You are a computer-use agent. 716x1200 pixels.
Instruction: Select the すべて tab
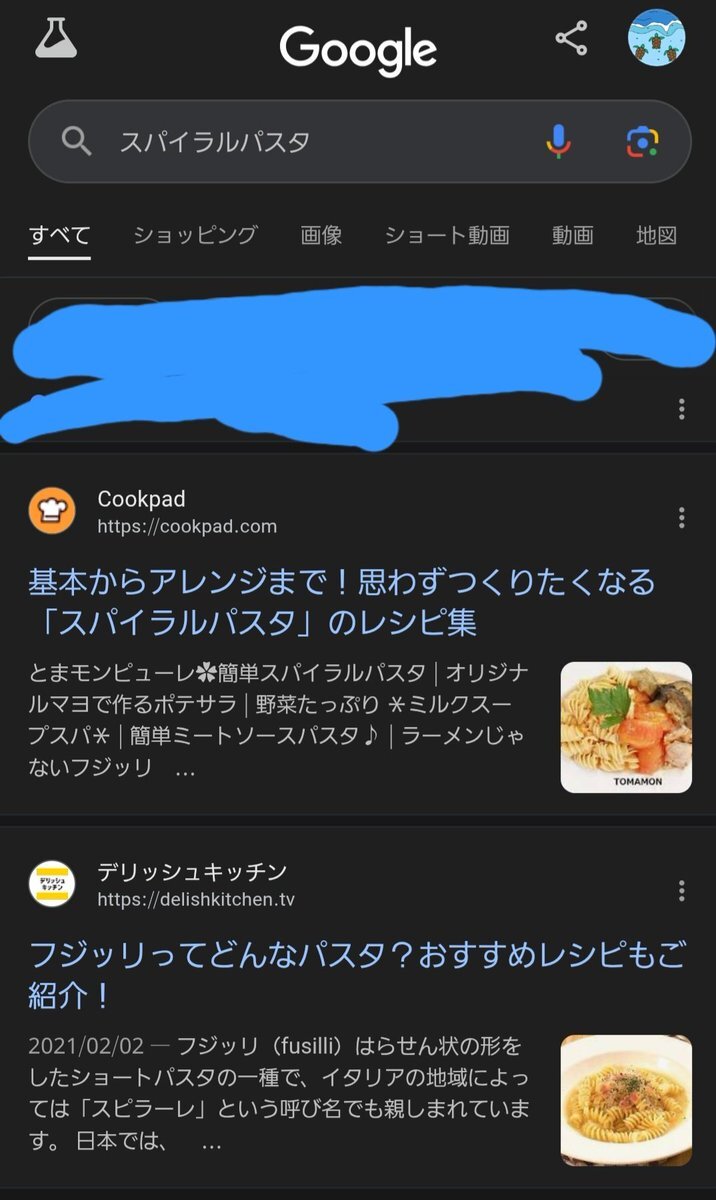[60, 236]
